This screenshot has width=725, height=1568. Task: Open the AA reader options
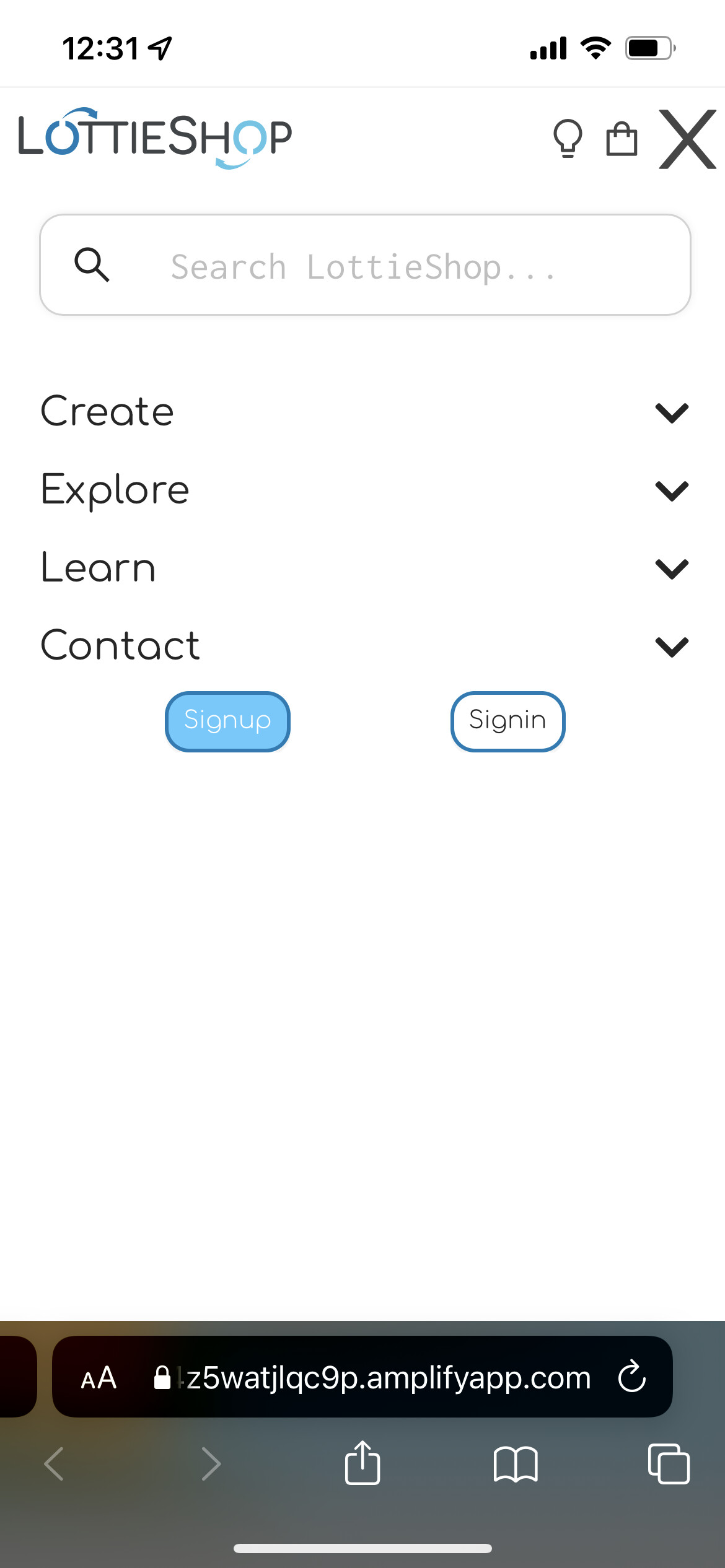click(x=99, y=1379)
